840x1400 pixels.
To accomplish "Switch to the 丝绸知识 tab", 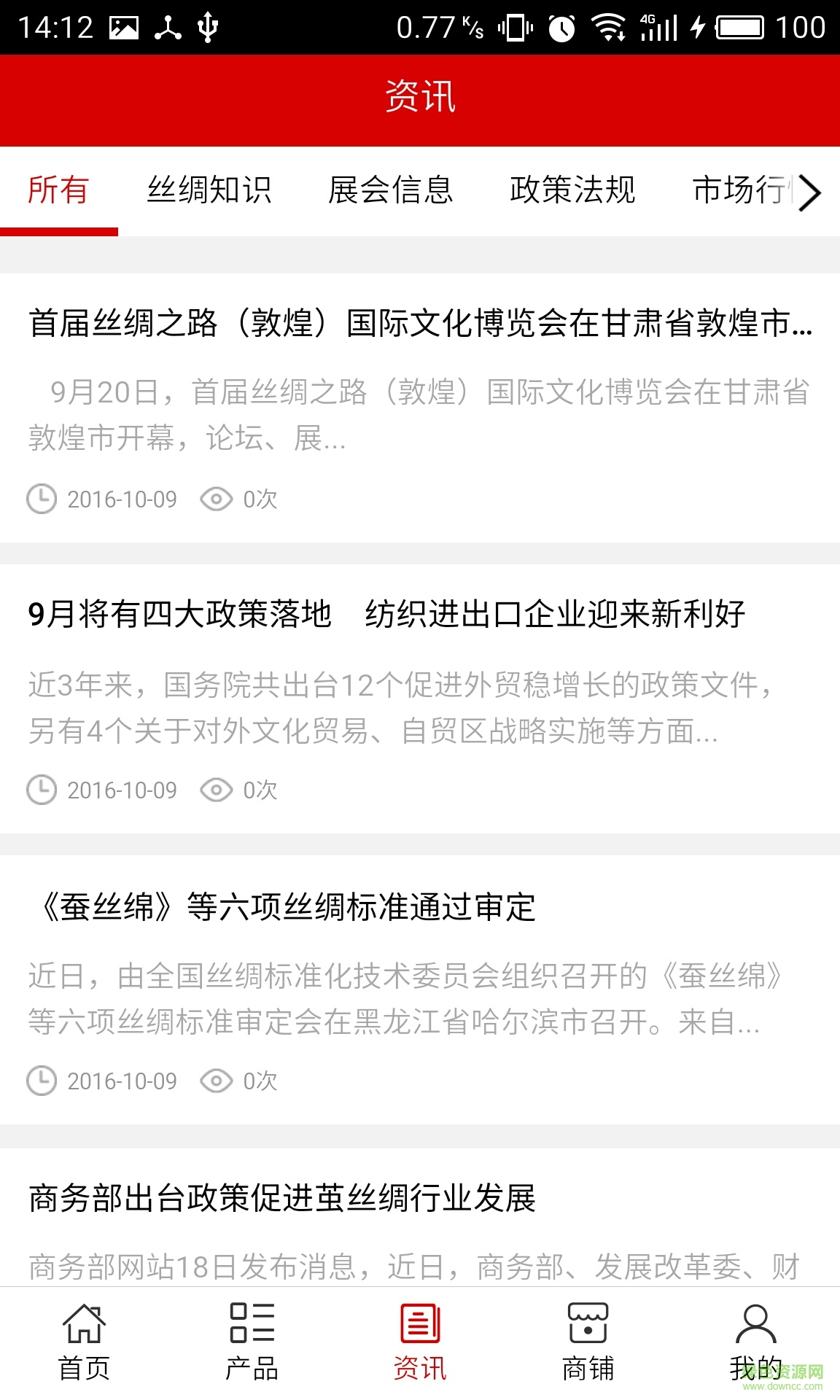I will coord(209,191).
